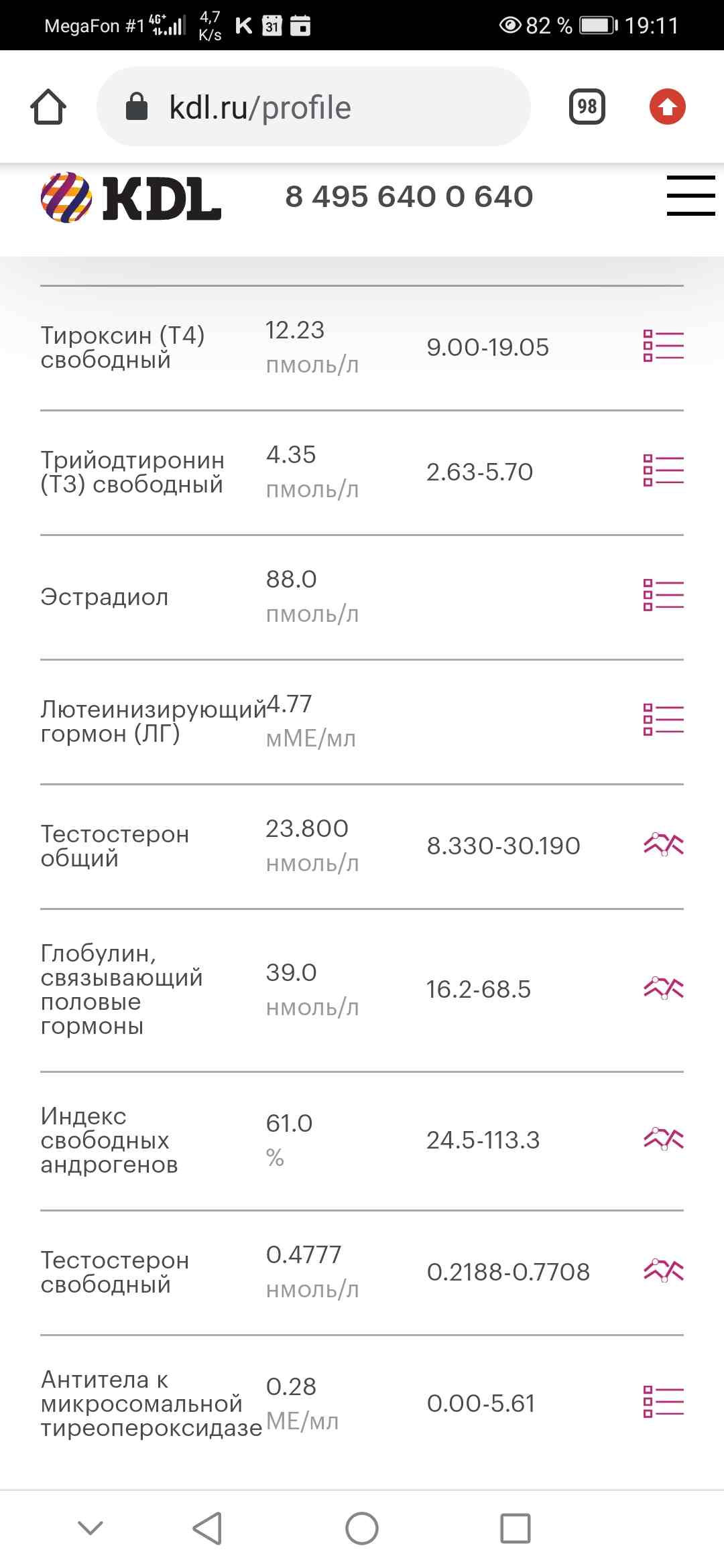The image size is (724, 1568).
Task: Show details icon for Лютеинизирующий гормон (ЛГ)
Action: (x=663, y=720)
